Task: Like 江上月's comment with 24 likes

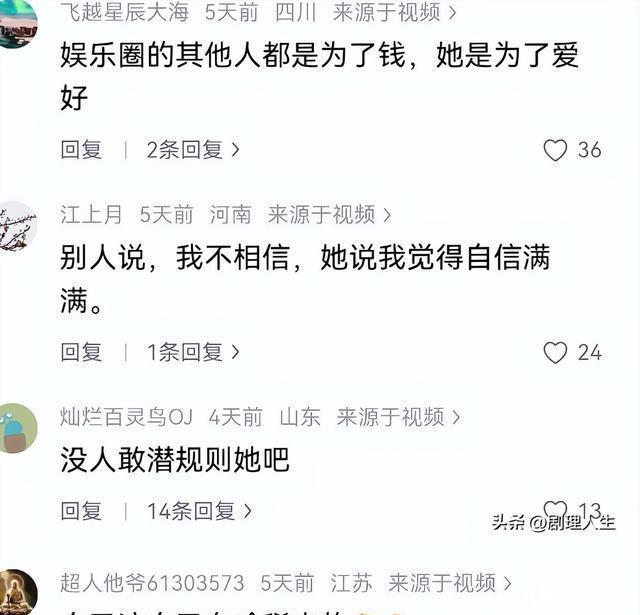Action: [x=556, y=352]
